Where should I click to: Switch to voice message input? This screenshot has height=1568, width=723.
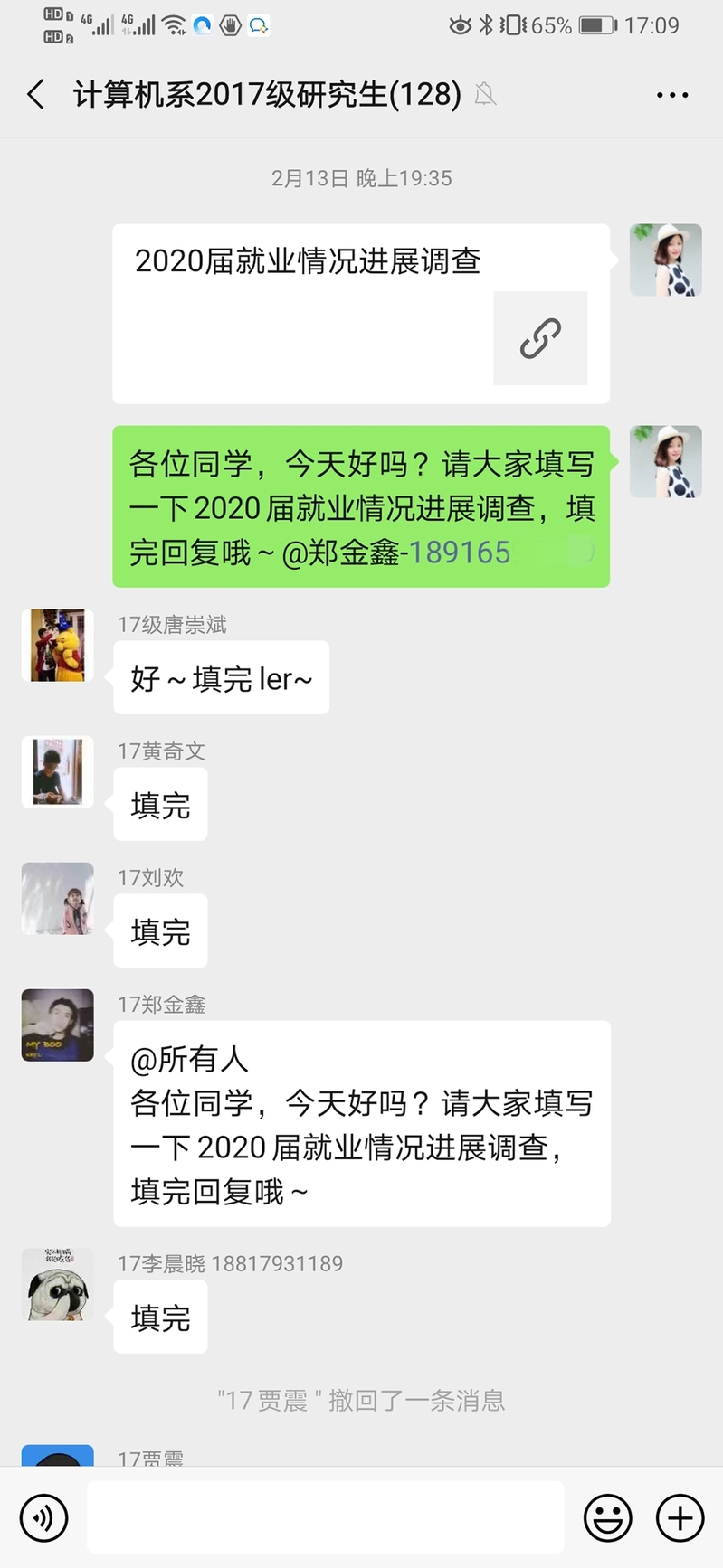pyautogui.click(x=43, y=1517)
